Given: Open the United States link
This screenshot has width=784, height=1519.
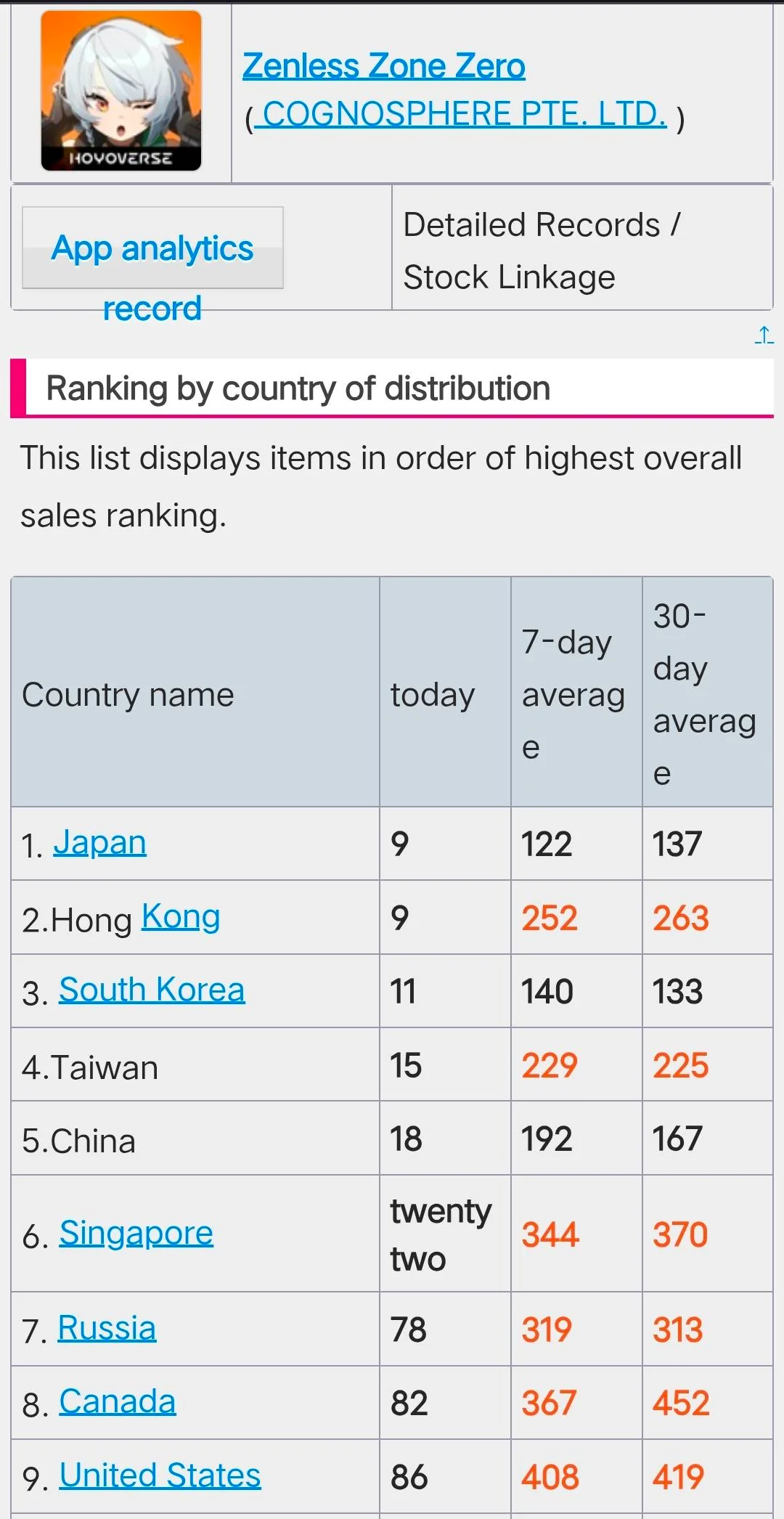Looking at the screenshot, I should pyautogui.click(x=160, y=1475).
